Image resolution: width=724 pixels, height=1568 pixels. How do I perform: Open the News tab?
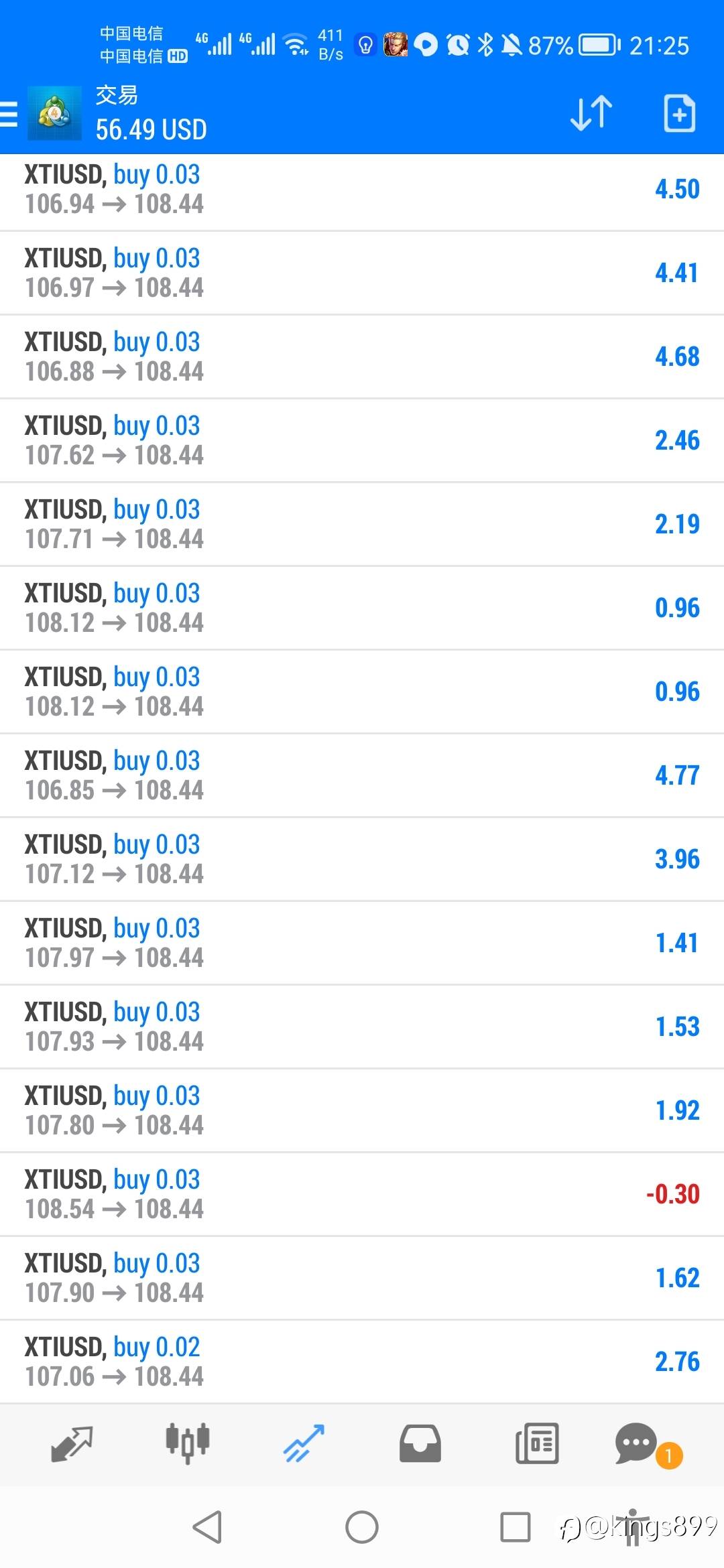point(537,1444)
